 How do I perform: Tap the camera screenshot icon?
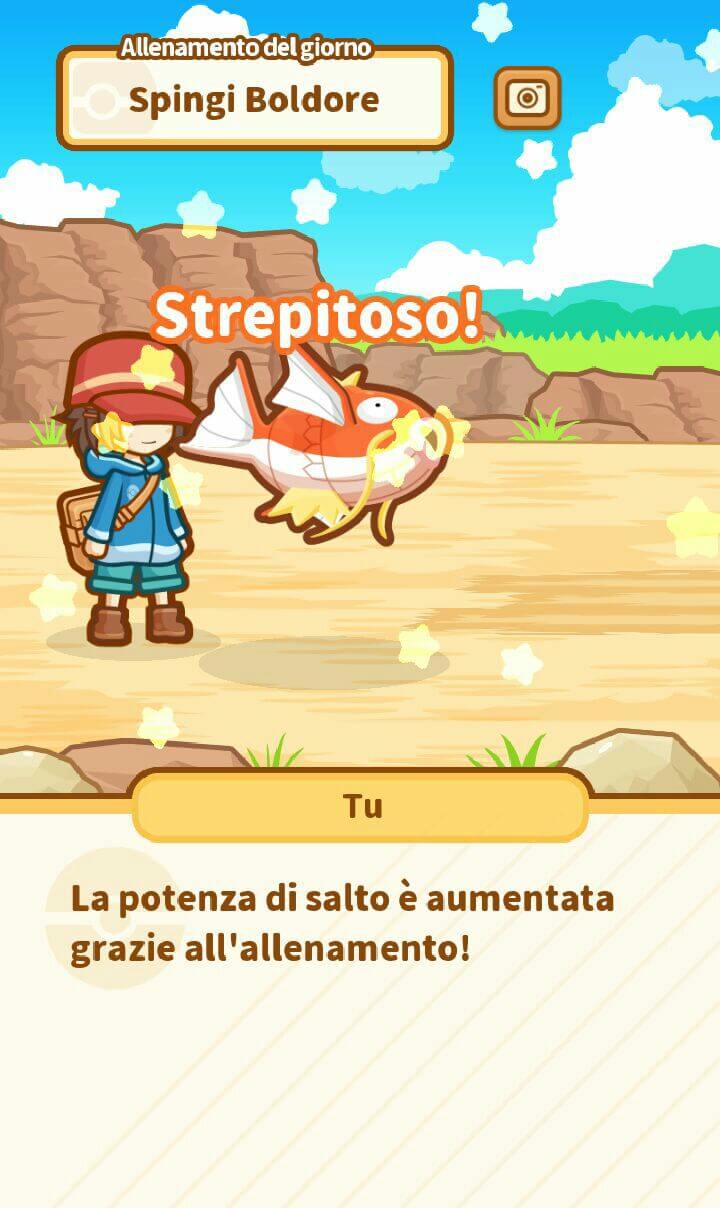pyautogui.click(x=527, y=98)
